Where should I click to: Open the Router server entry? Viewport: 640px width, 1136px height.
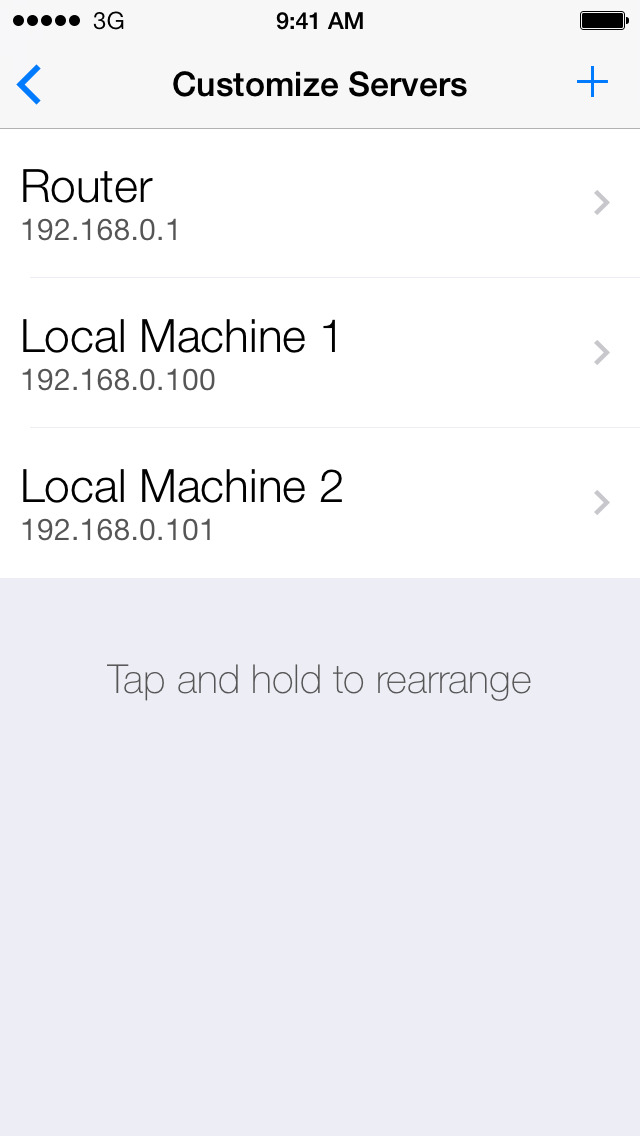tap(320, 203)
